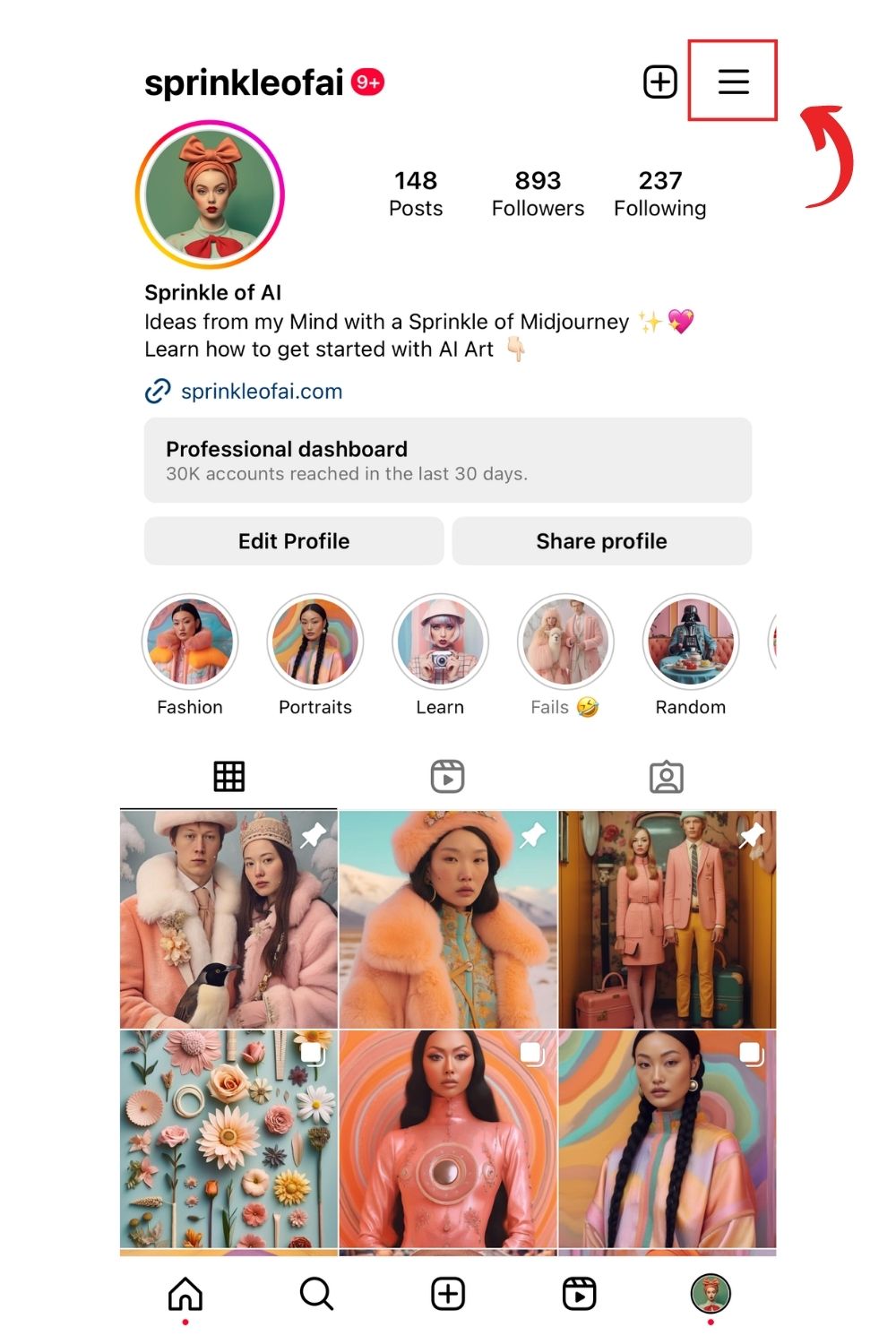Open the pinned post with the penguin
Image resolution: width=896 pixels, height=1344 pixels.
(228, 919)
